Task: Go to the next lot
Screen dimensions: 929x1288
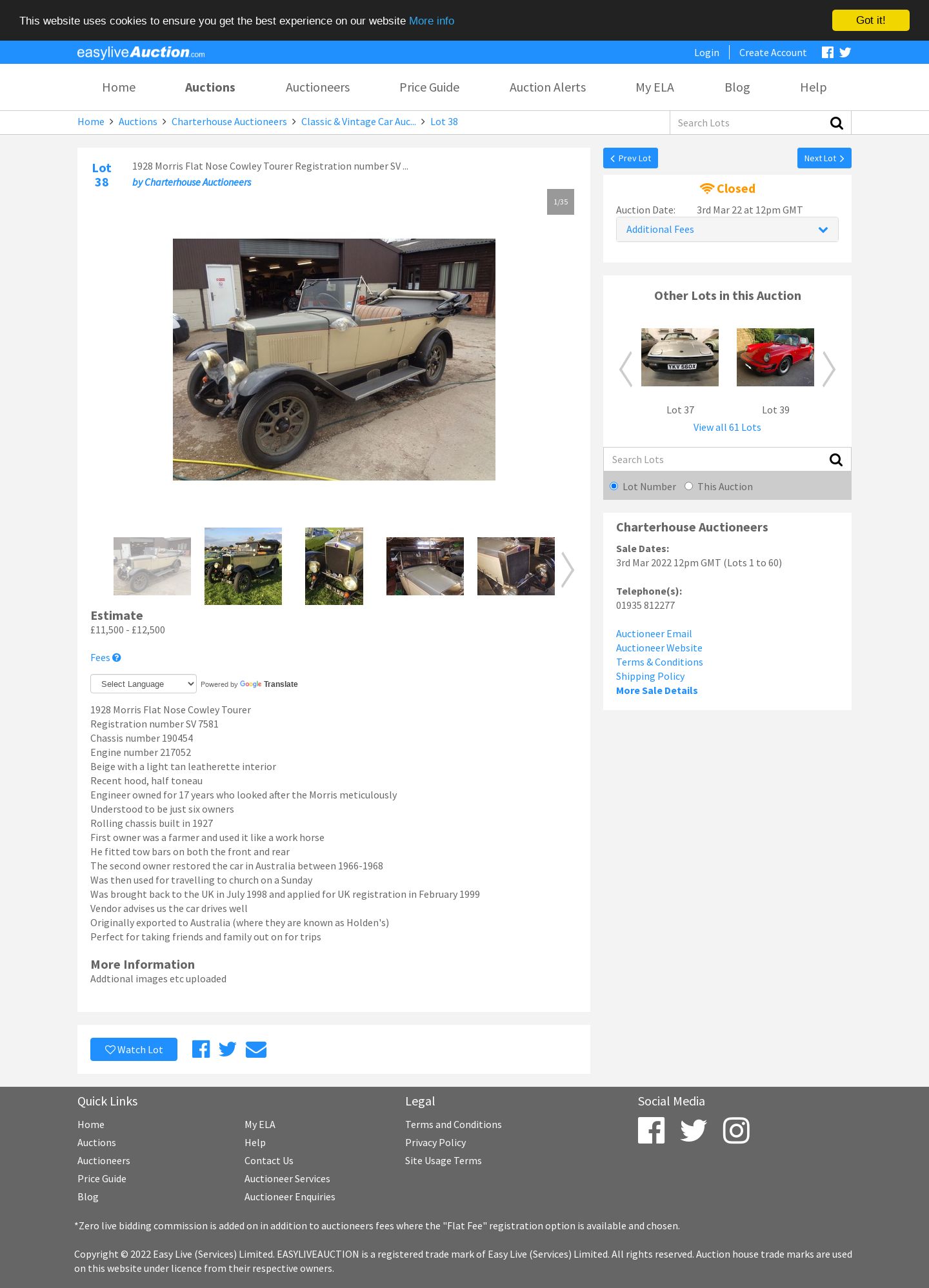Action: coord(823,158)
